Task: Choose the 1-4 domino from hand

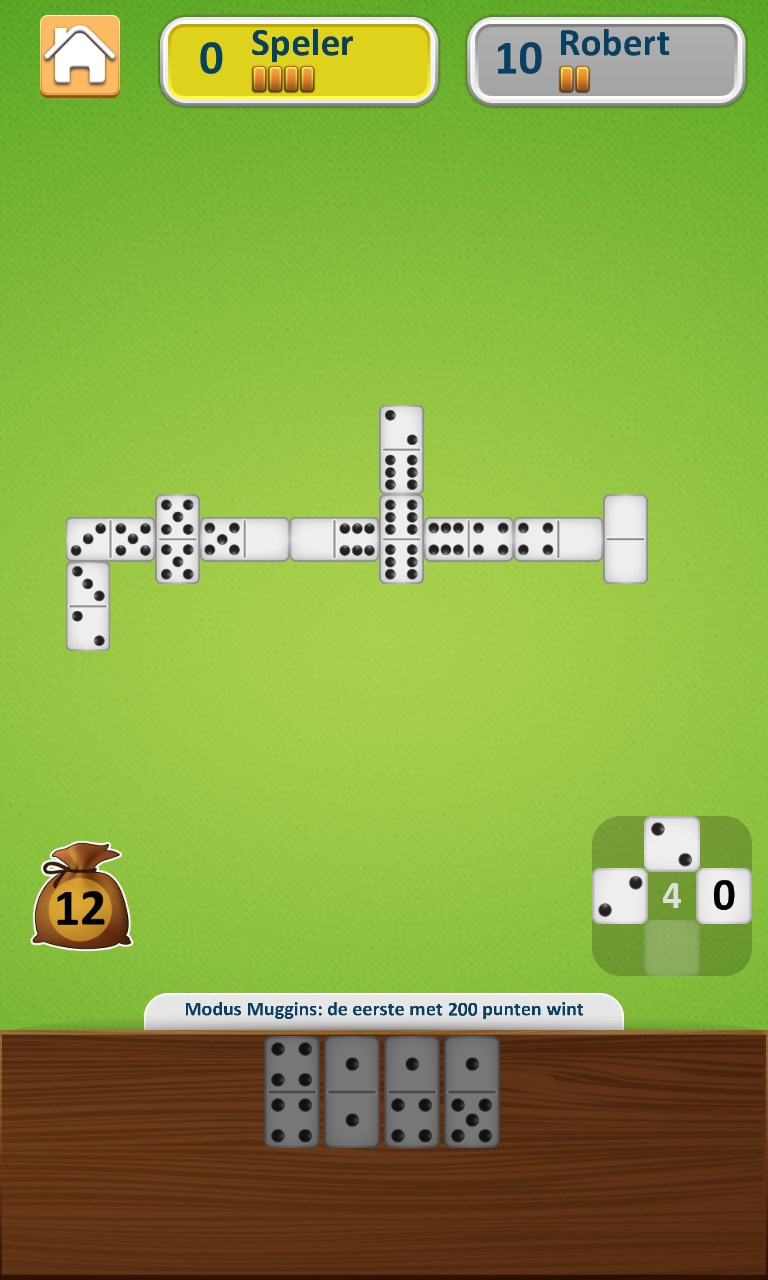Action: (x=412, y=1091)
